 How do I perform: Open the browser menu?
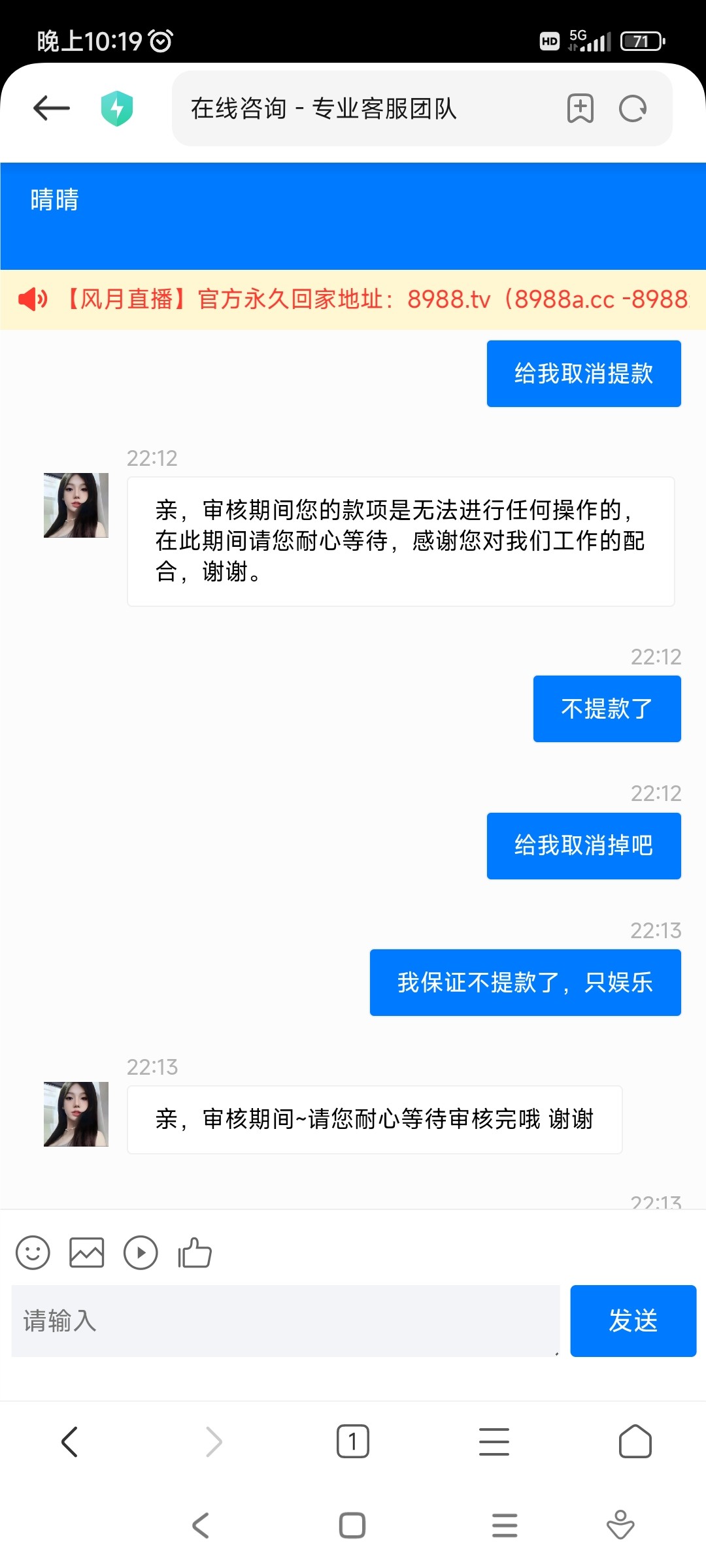494,1441
